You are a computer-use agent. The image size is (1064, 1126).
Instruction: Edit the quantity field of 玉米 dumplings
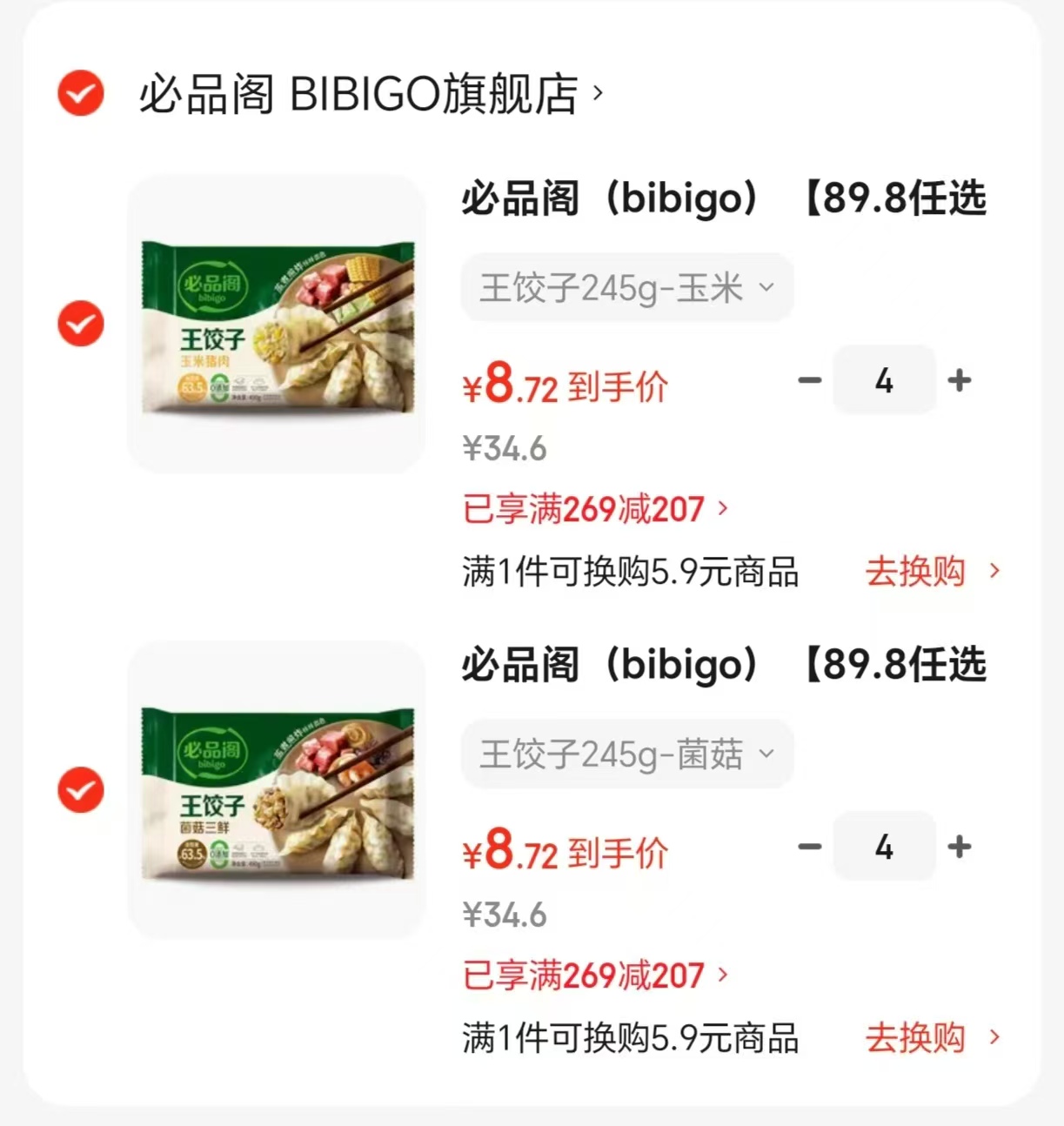tap(884, 380)
